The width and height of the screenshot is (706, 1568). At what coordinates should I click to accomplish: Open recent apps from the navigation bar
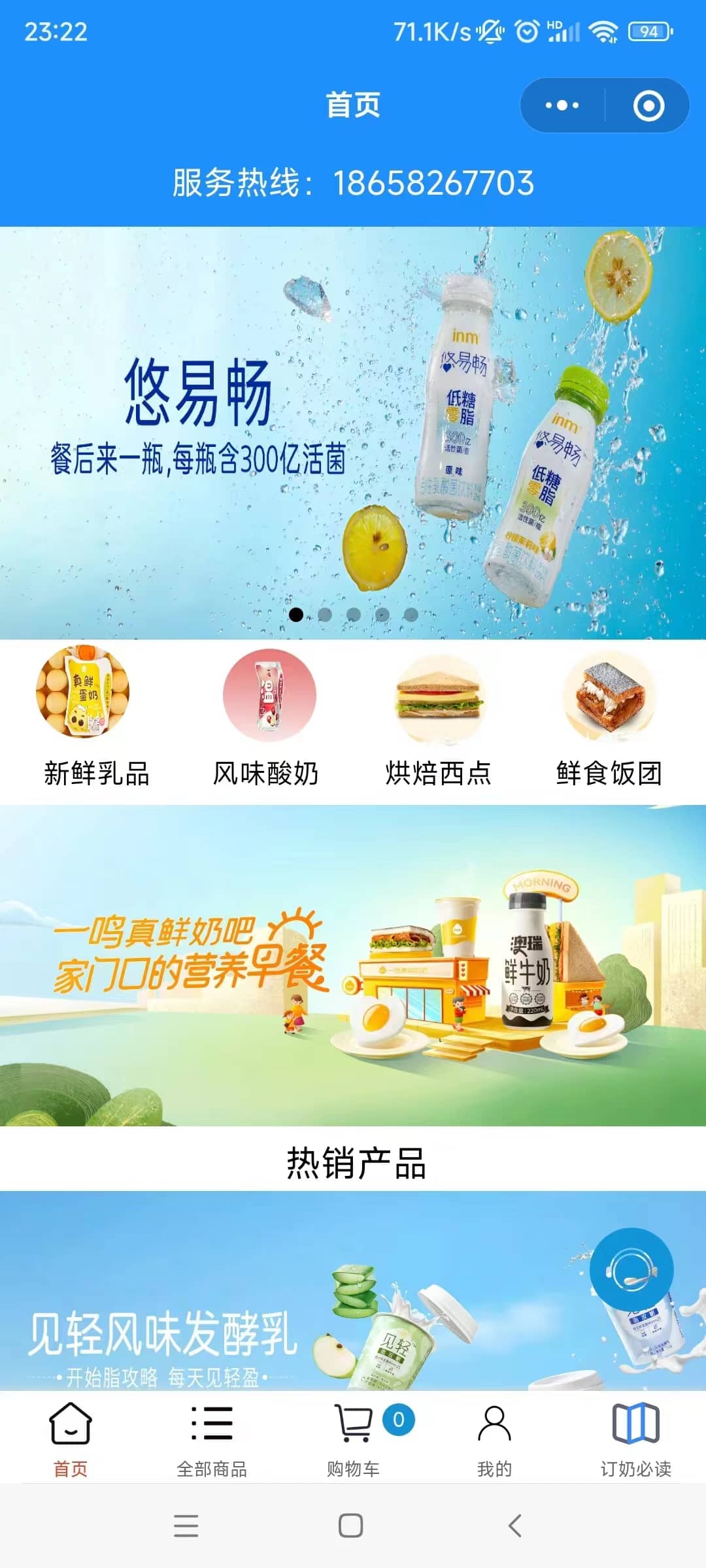pos(186,1526)
